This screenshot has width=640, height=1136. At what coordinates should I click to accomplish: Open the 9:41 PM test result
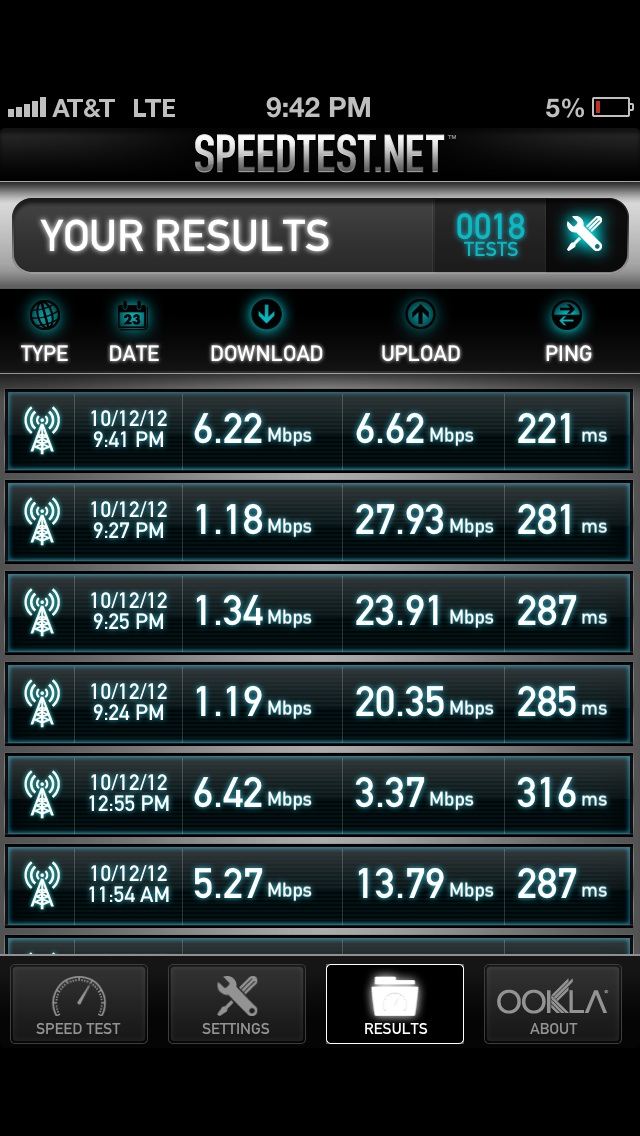319,430
